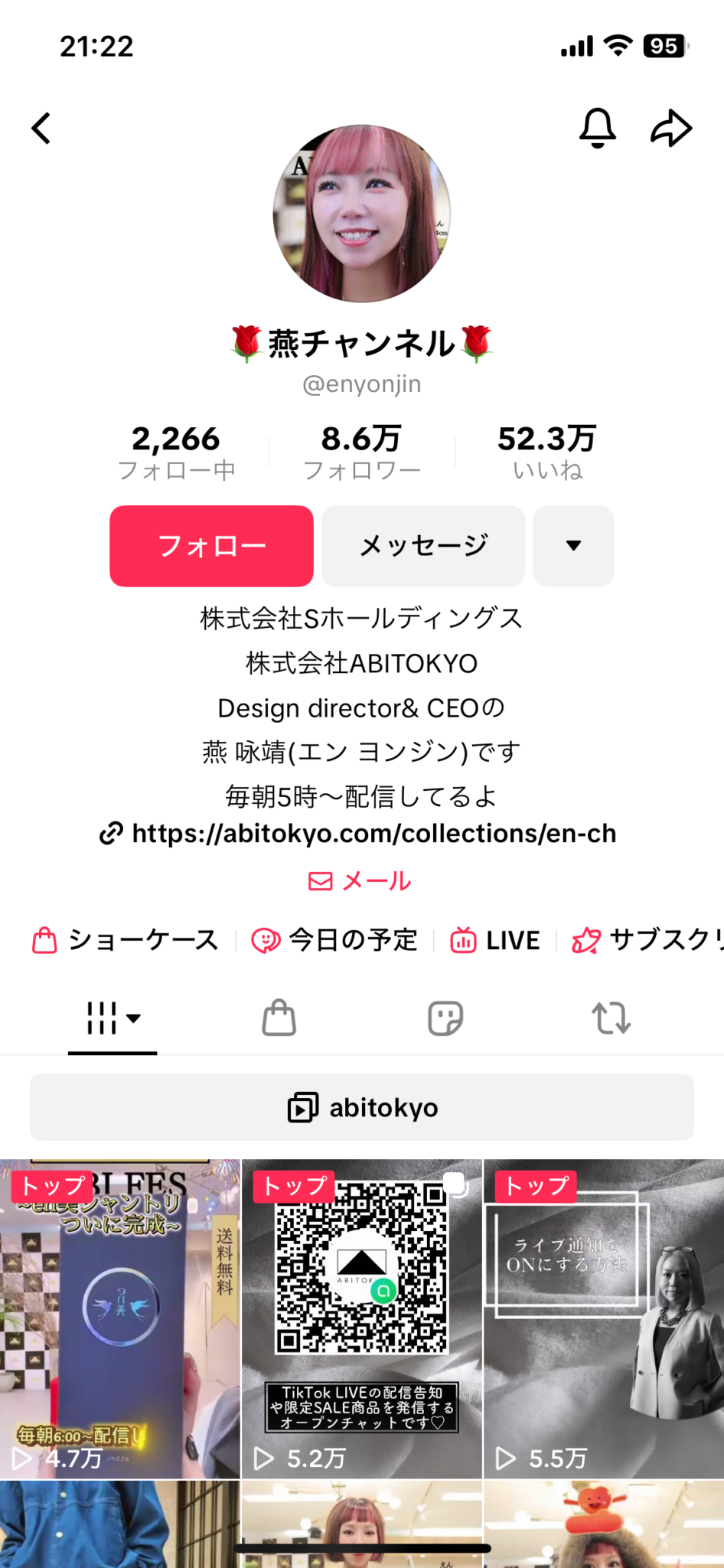Send a message via メッセージ
Image resolution: width=724 pixels, height=1568 pixels.
423,546
